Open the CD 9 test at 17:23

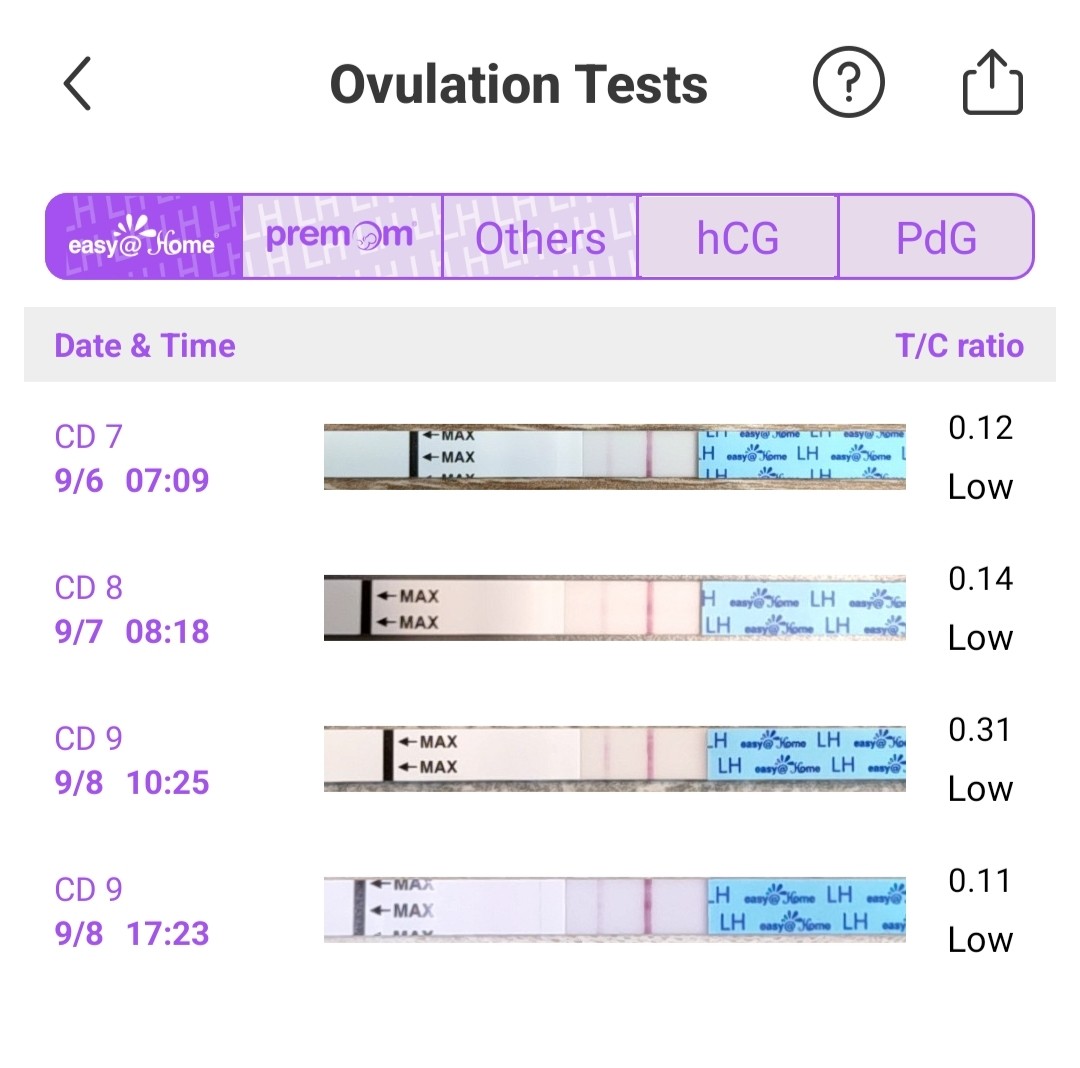540,910
